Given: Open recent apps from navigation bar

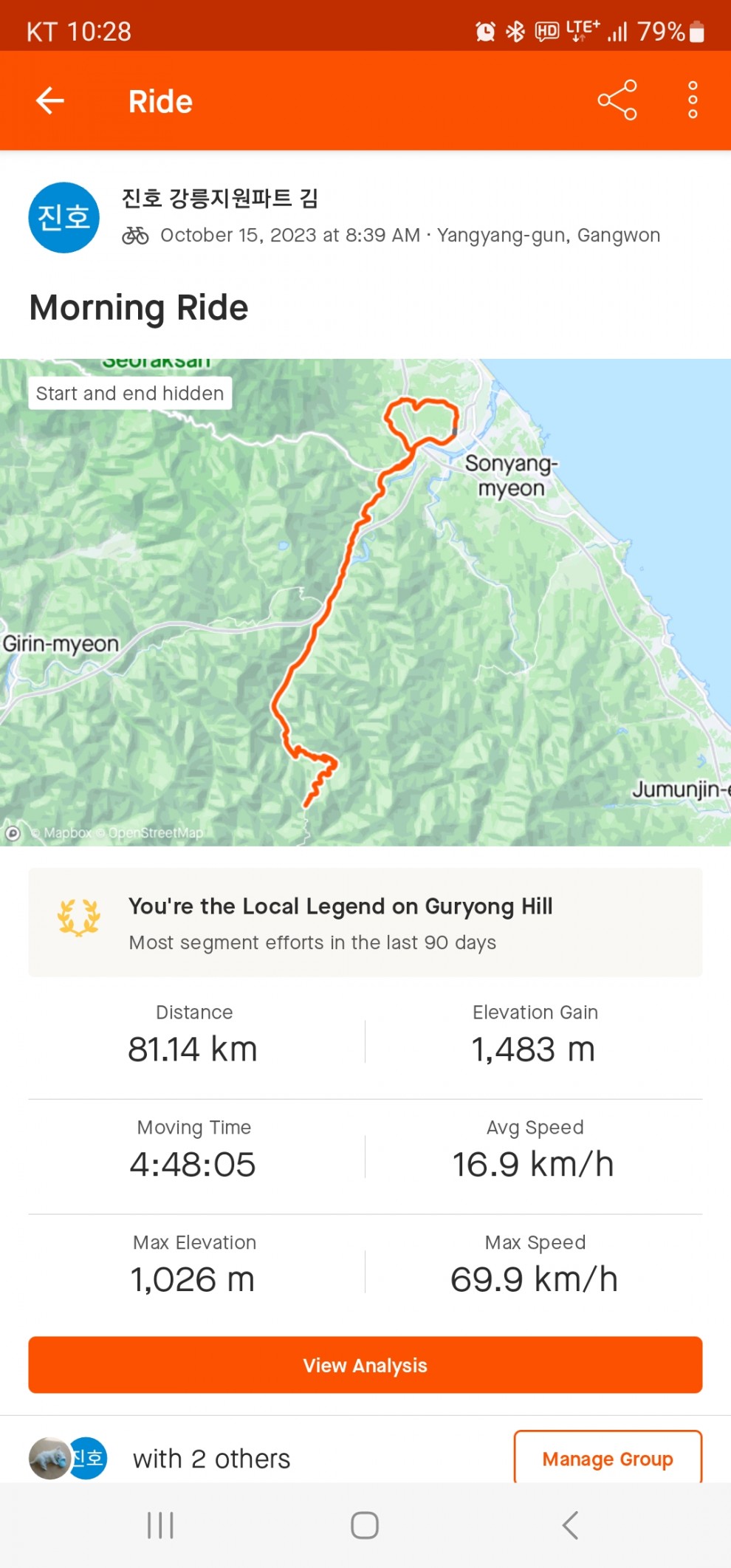Looking at the screenshot, I should tap(160, 1525).
